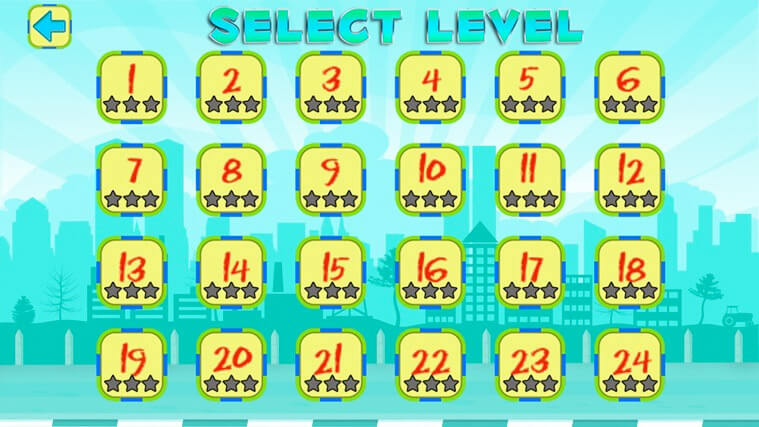Image resolution: width=759 pixels, height=427 pixels.
Task: Play level 7
Action: pyautogui.click(x=132, y=180)
